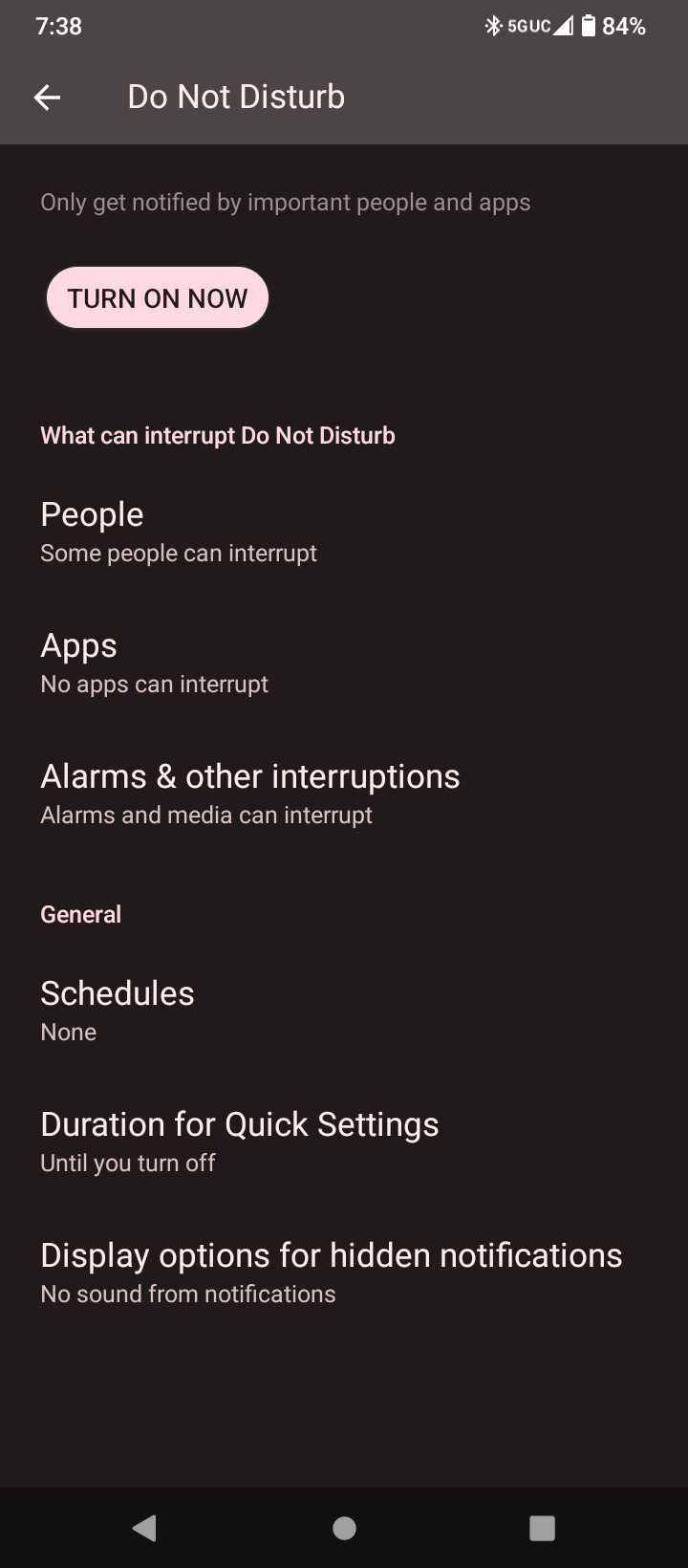Screen dimensions: 688x1568
Task: Tap the system home button
Action: [x=344, y=1528]
